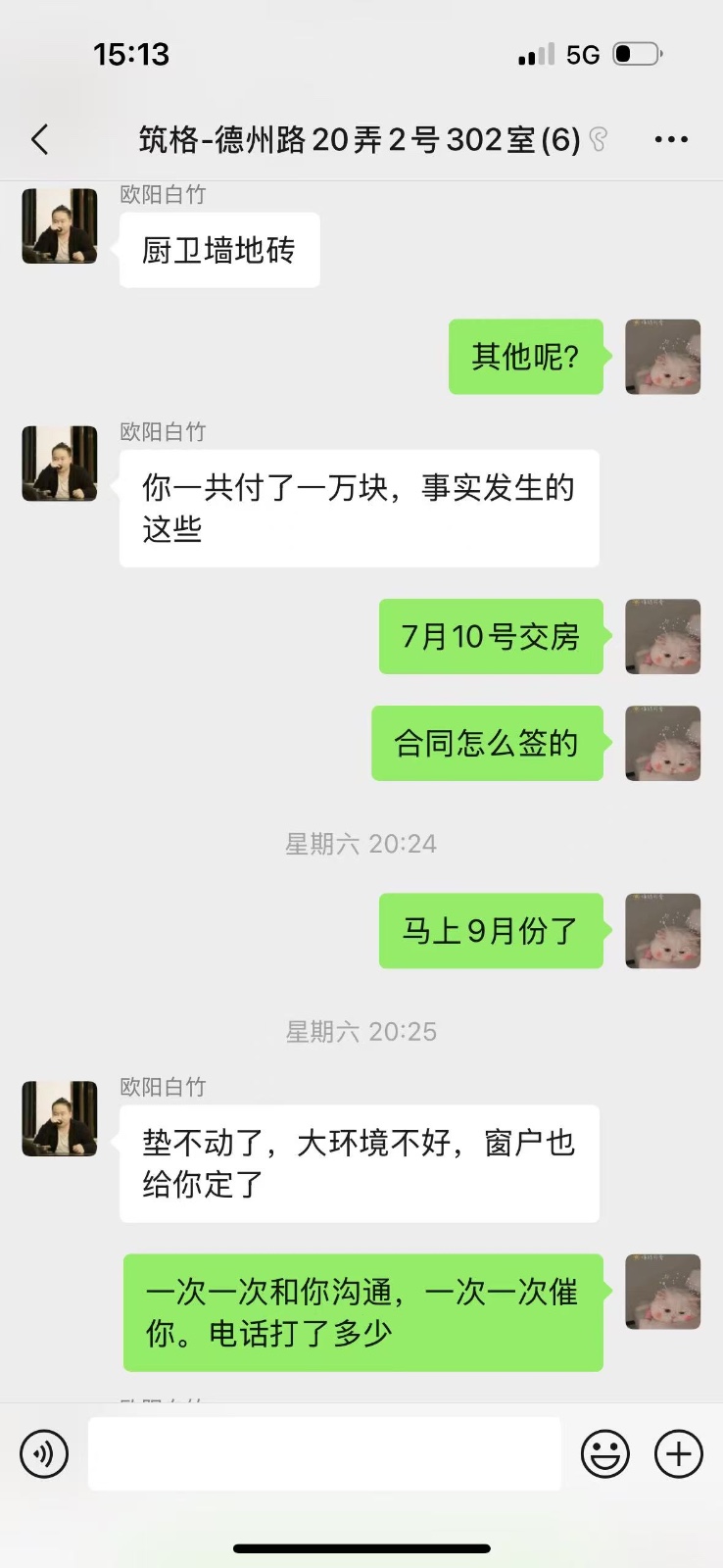Screen dimensions: 723x1568
Task: Tap the cat avatar beside 其他呢?
Action: point(662,357)
